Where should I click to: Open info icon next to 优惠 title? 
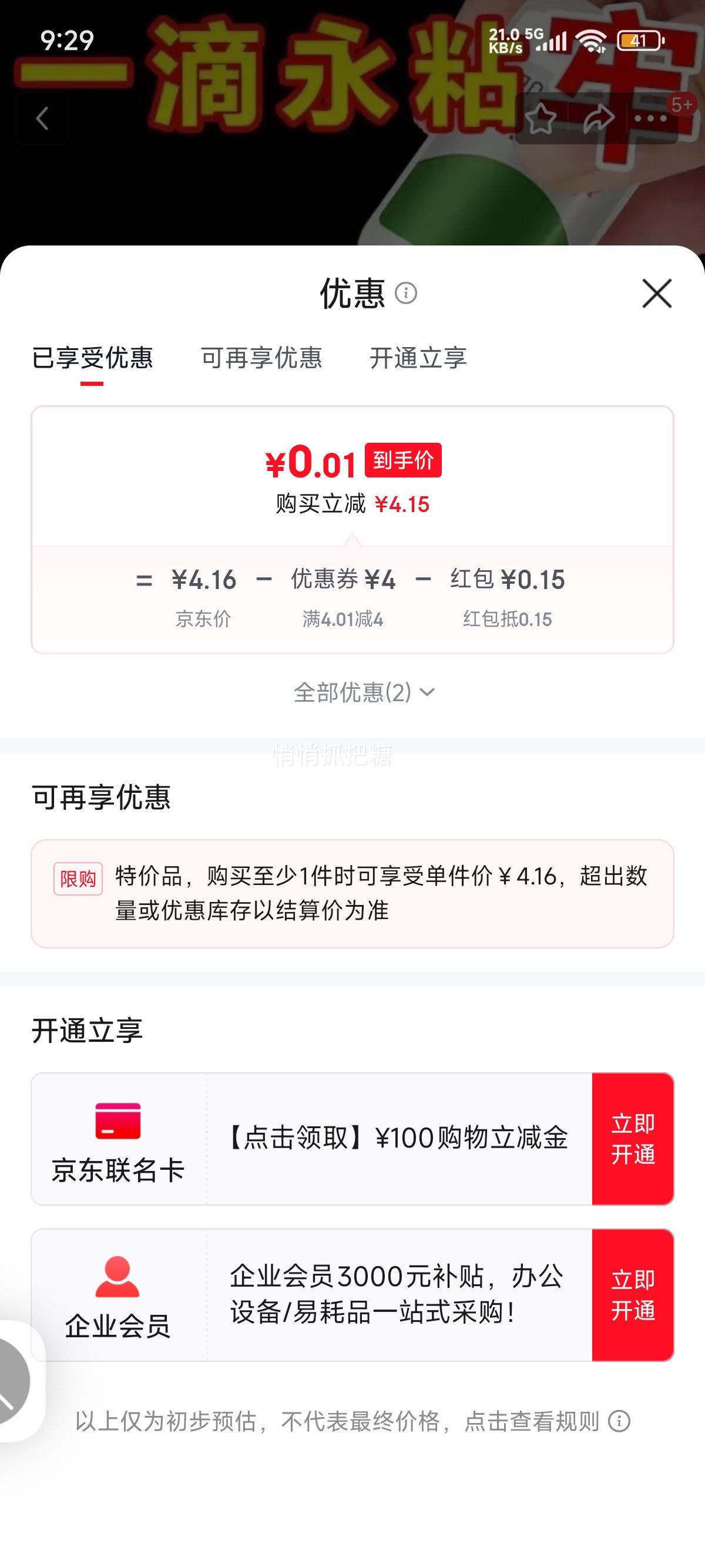(x=406, y=294)
